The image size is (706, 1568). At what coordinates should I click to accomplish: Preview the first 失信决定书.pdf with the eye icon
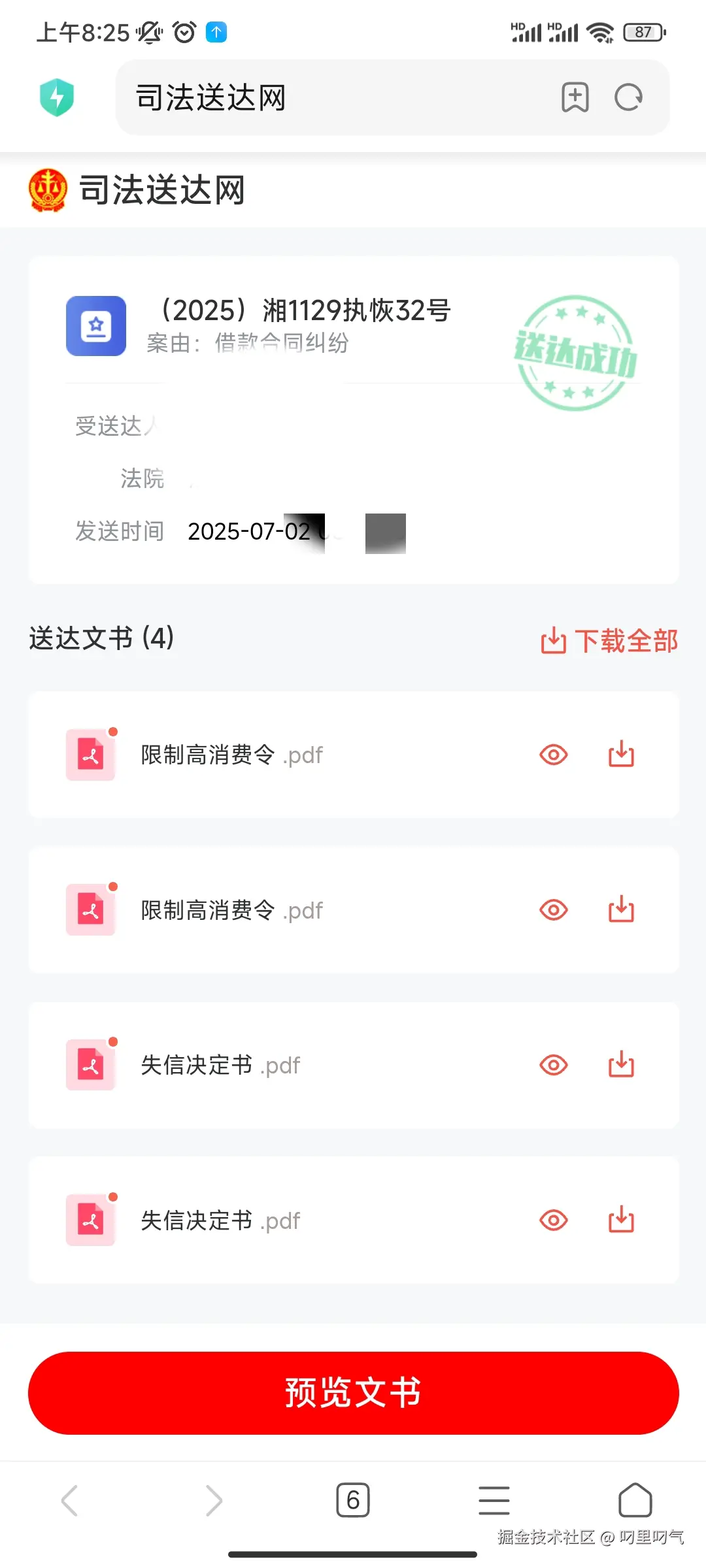tap(554, 1065)
